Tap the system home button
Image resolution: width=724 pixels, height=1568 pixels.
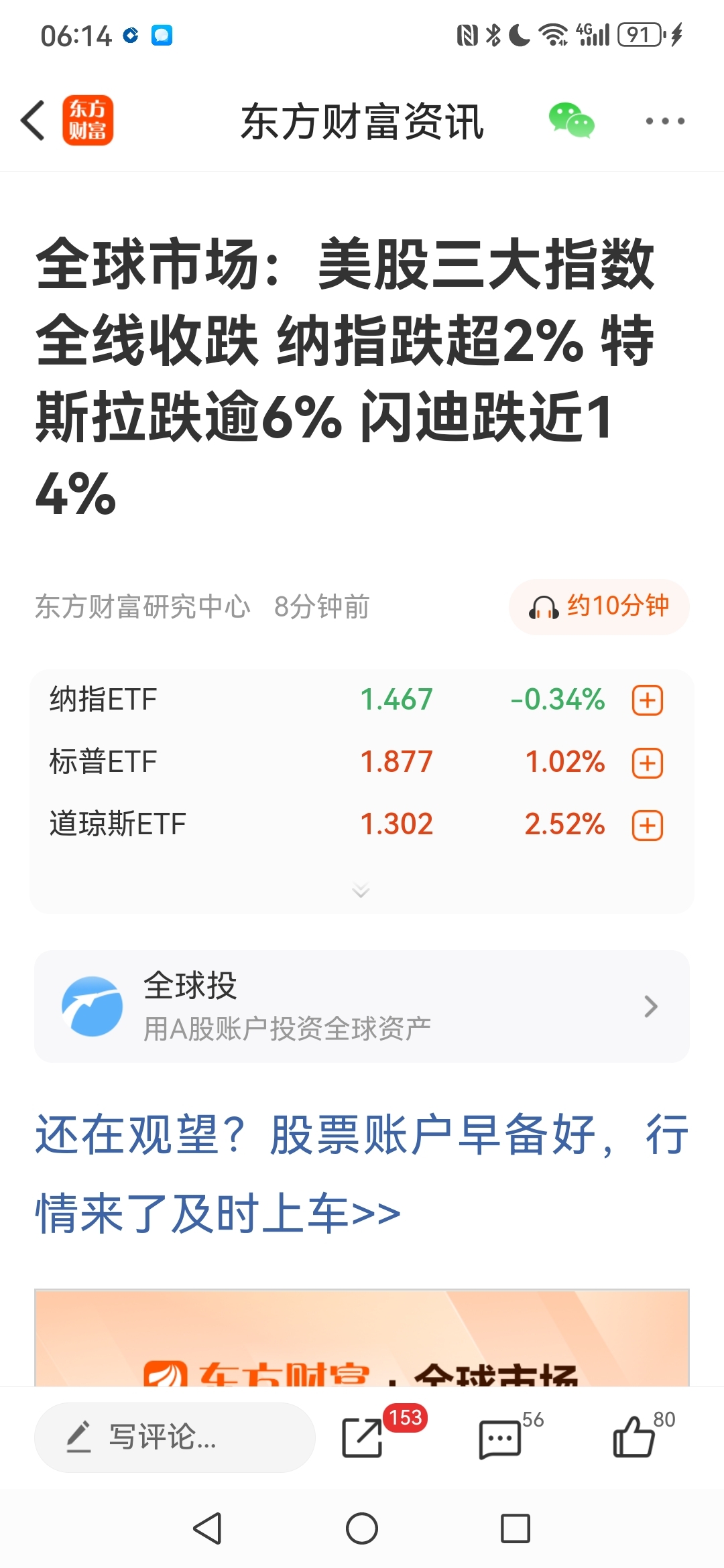[x=362, y=1528]
